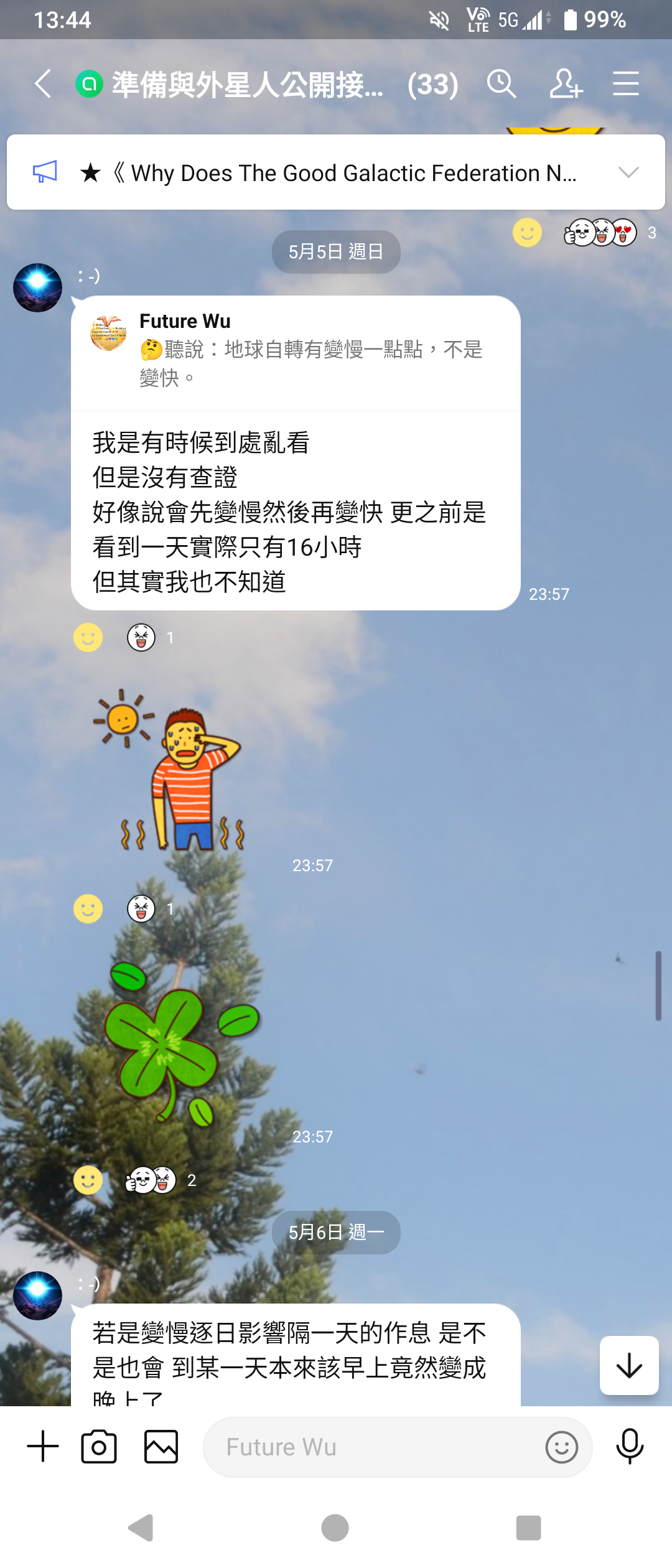Viewport: 672px width, 1568px height.
Task: Search messages in this chat
Action: coord(501,84)
